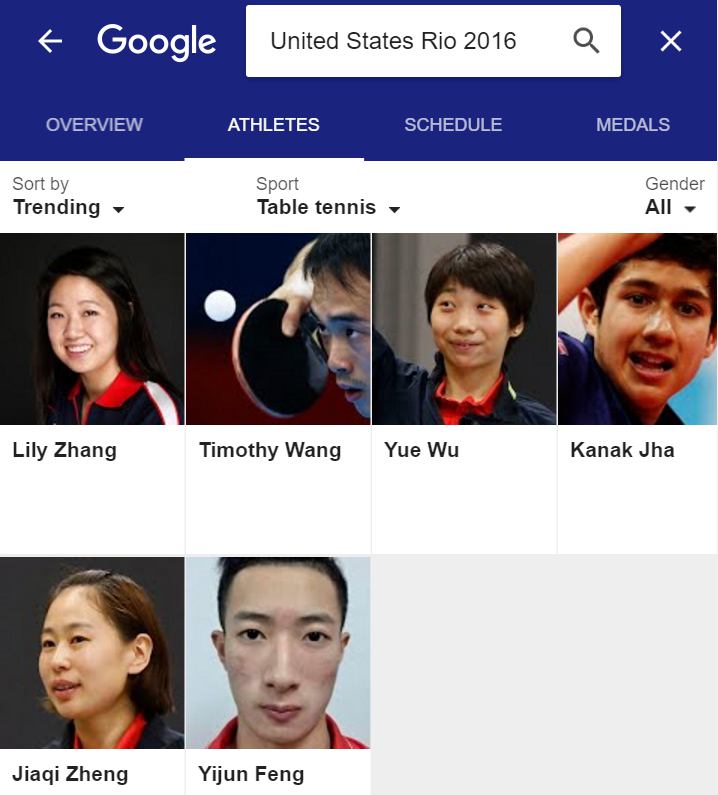Tap the magnifying glass search icon
718x795 pixels.
[586, 41]
